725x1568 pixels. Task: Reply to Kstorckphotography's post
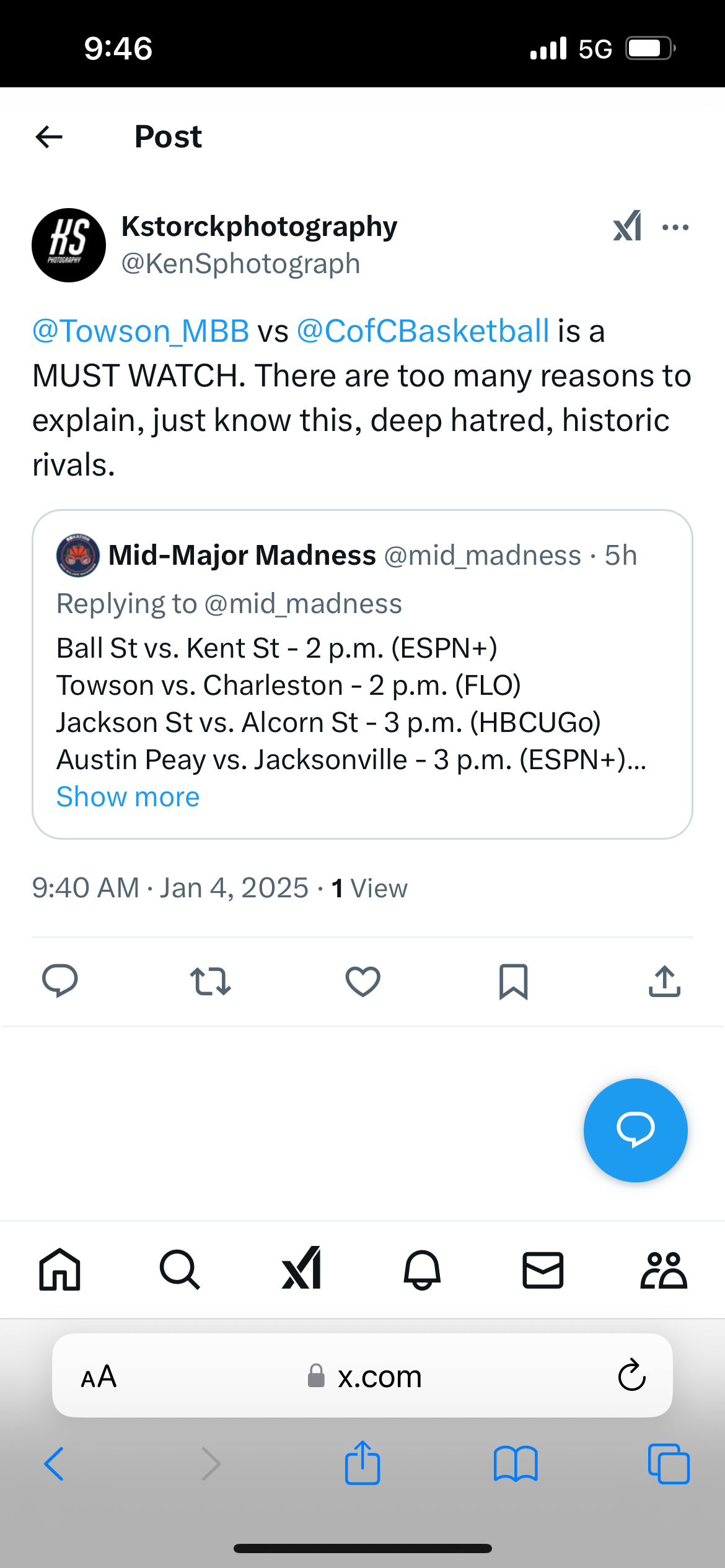[x=59, y=981]
